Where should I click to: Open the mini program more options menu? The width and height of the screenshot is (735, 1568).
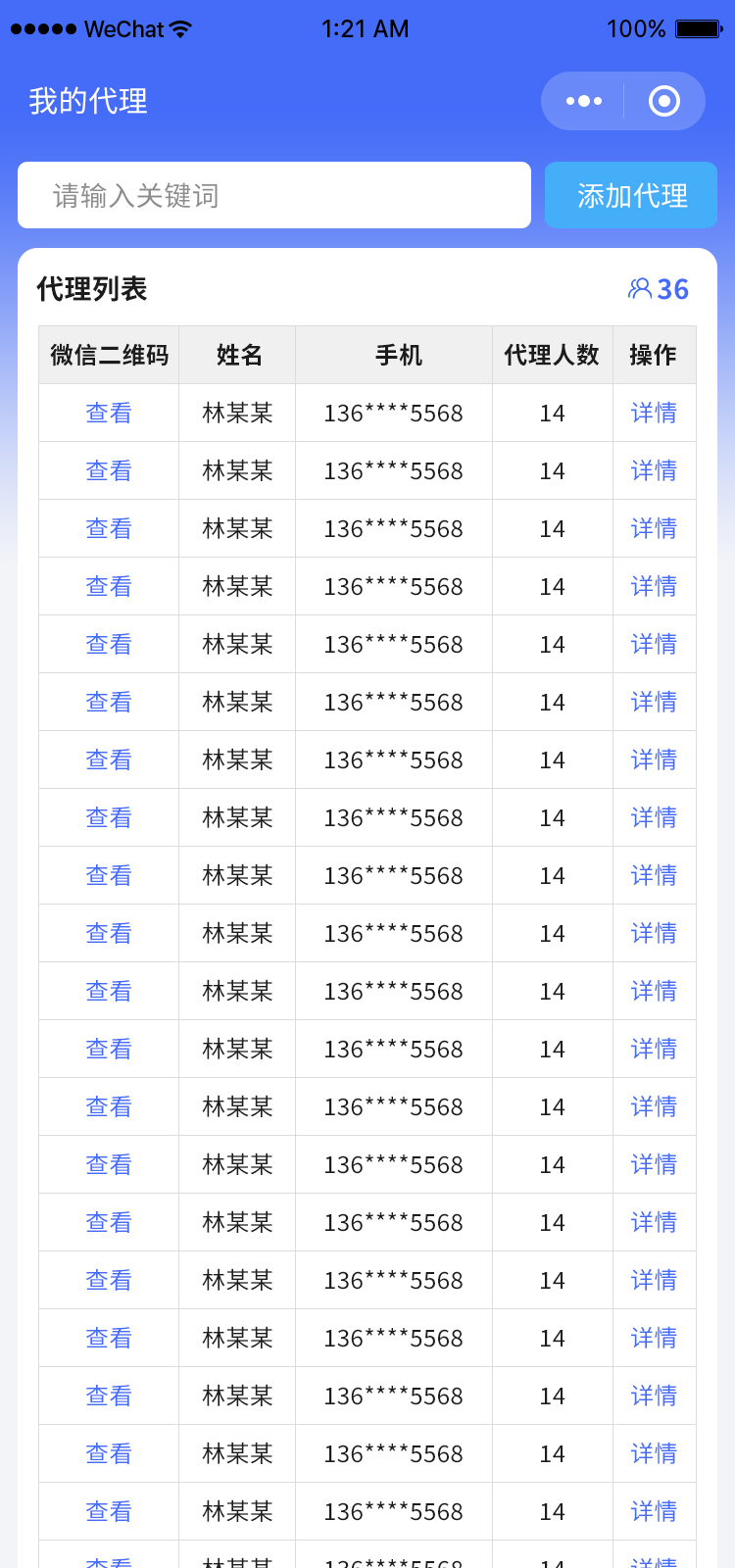(584, 101)
